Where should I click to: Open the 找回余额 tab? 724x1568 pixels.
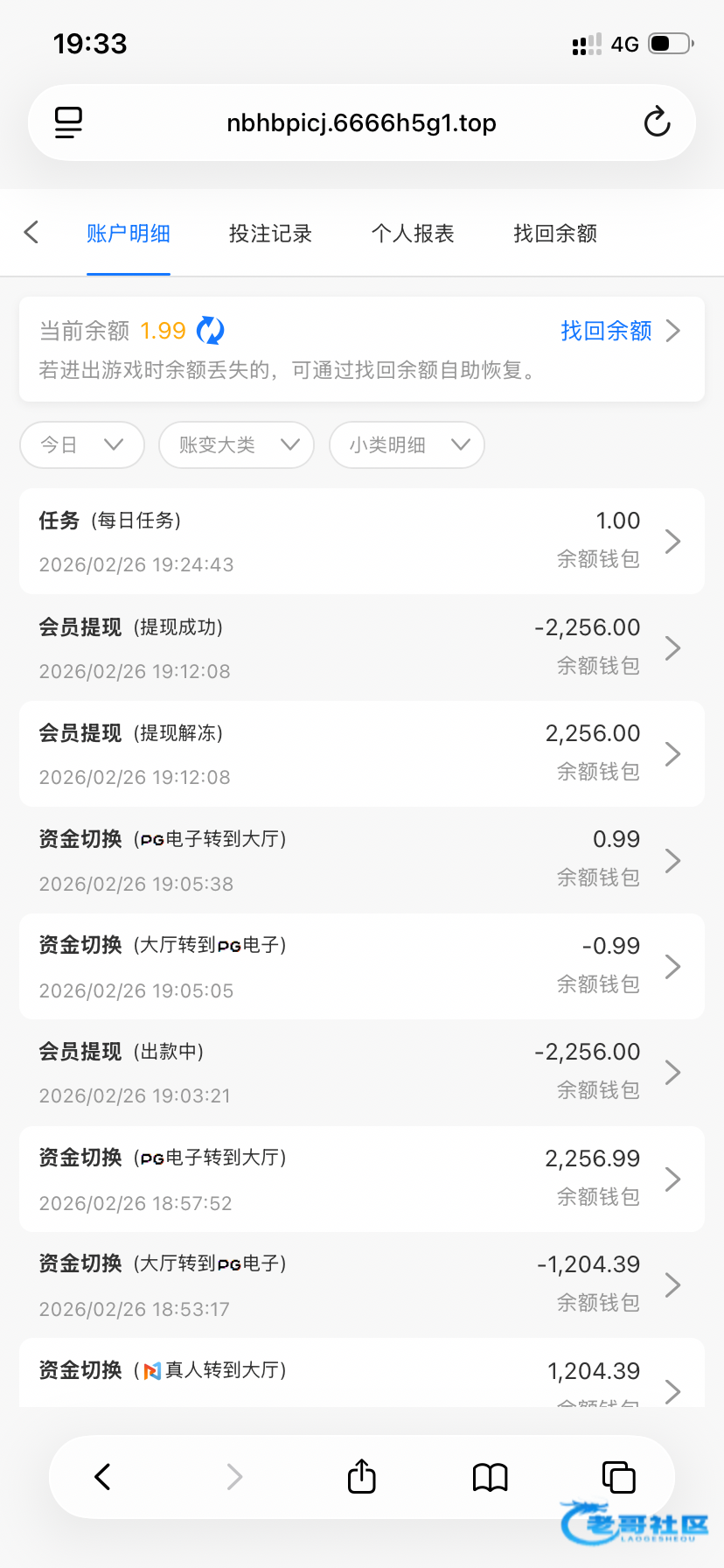[555, 234]
